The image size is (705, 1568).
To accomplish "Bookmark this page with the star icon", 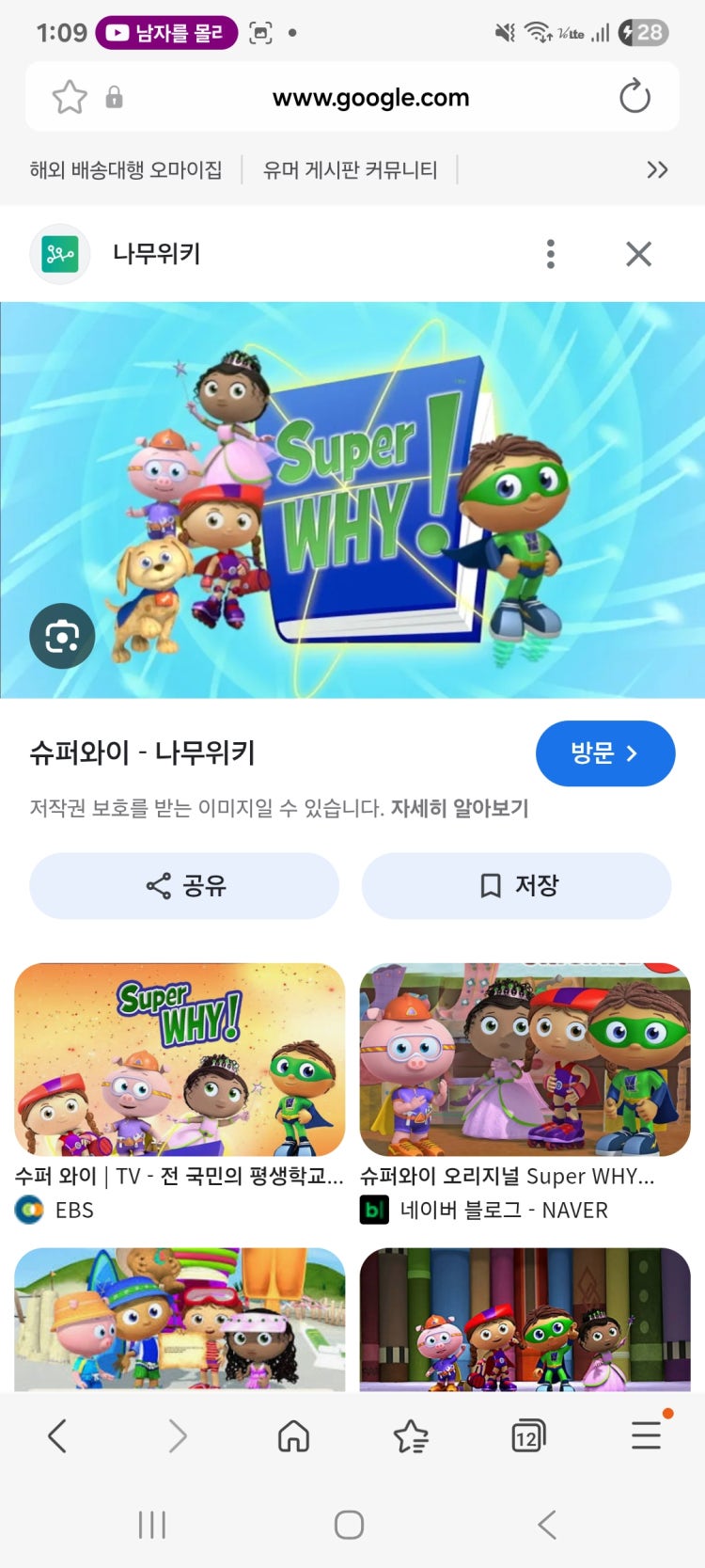I will (70, 97).
